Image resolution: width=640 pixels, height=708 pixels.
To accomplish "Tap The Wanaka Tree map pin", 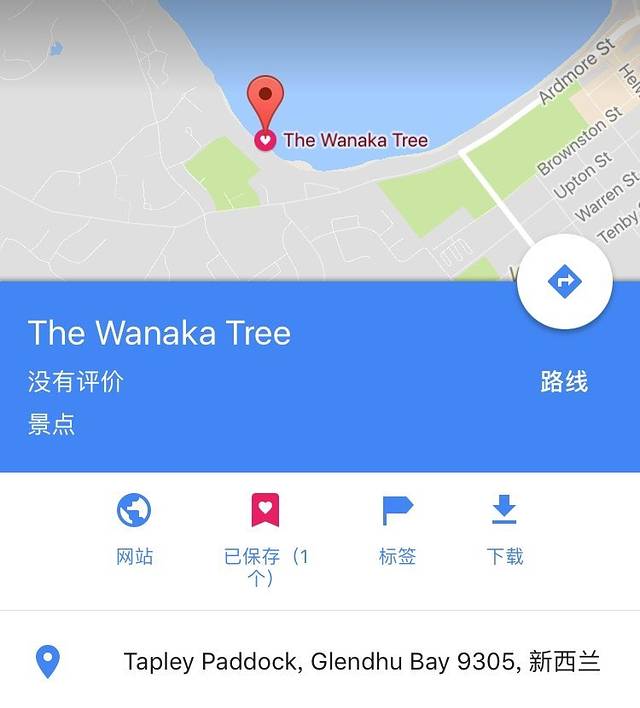I will pos(265,108).
